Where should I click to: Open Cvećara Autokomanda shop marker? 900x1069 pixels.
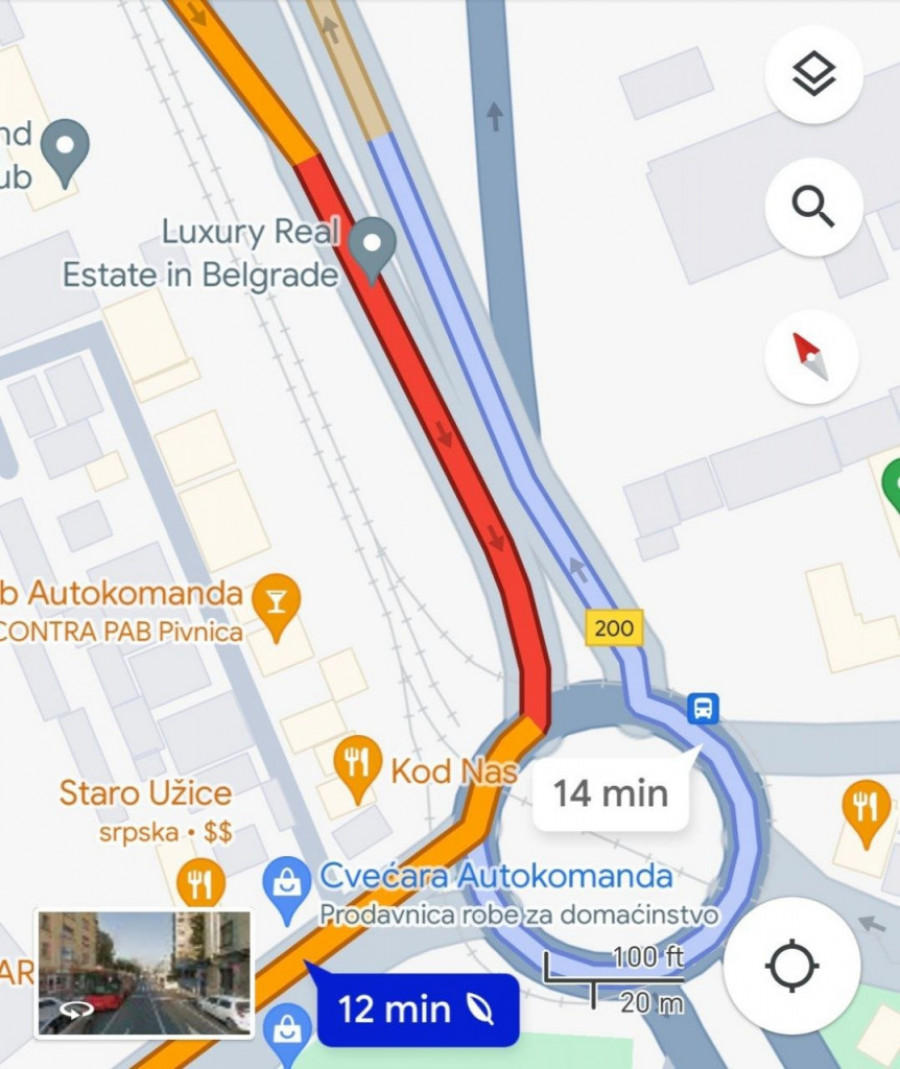coord(287,884)
